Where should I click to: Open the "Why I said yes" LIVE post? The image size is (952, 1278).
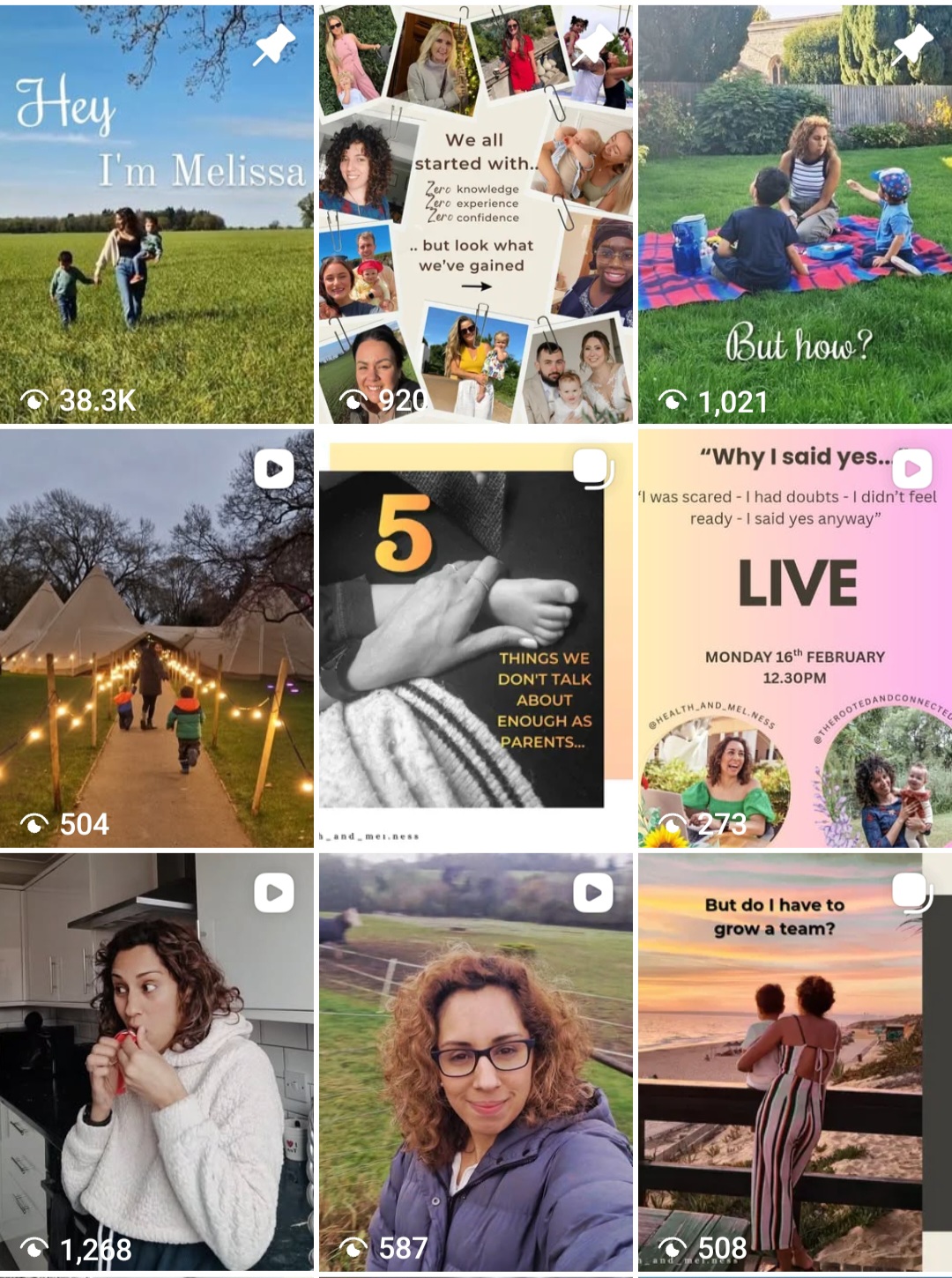(x=795, y=638)
